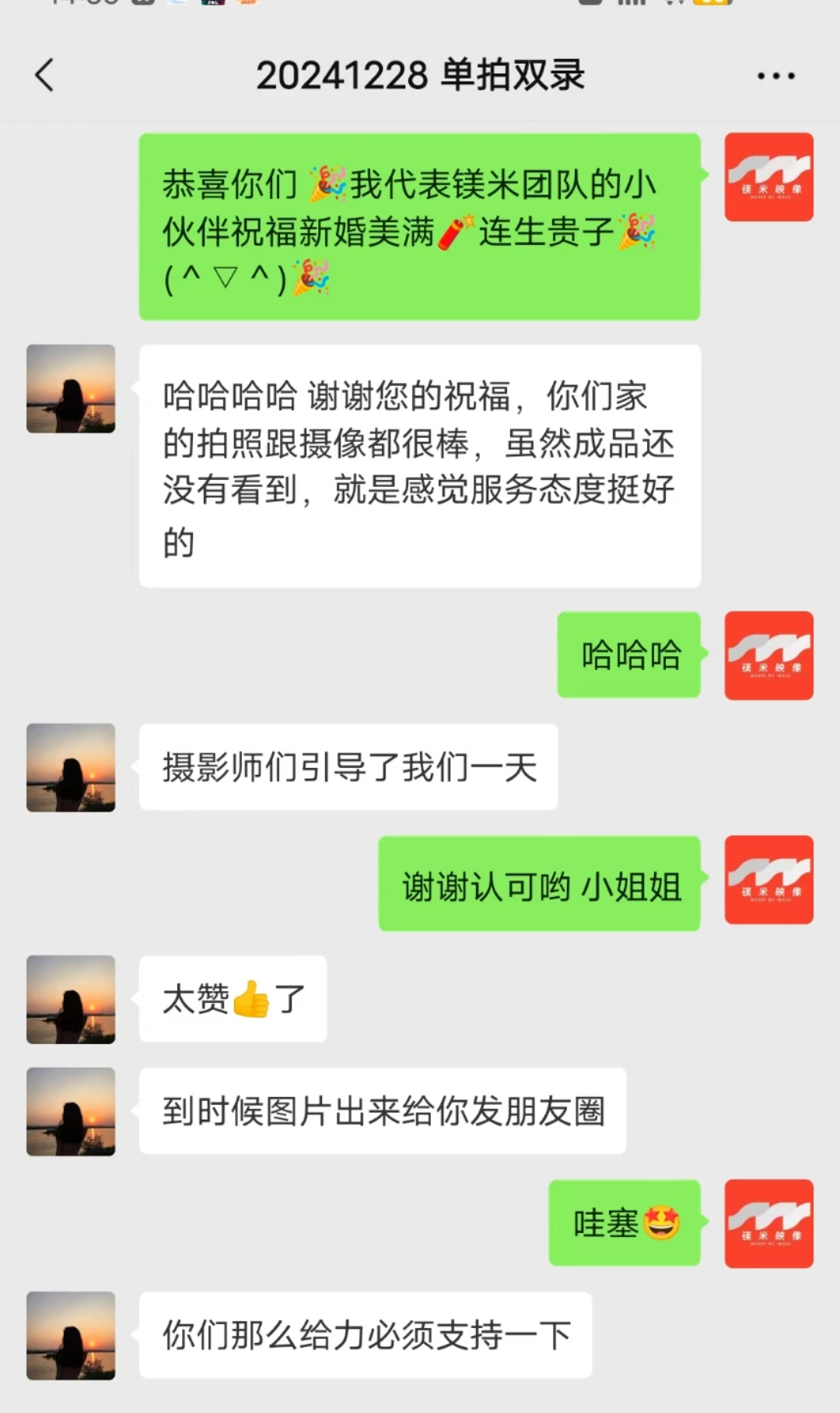The image size is (840, 1413).
Task: View profile from avatar beside 你们那么给力必须支持一下
Action: pyautogui.click(x=71, y=1336)
